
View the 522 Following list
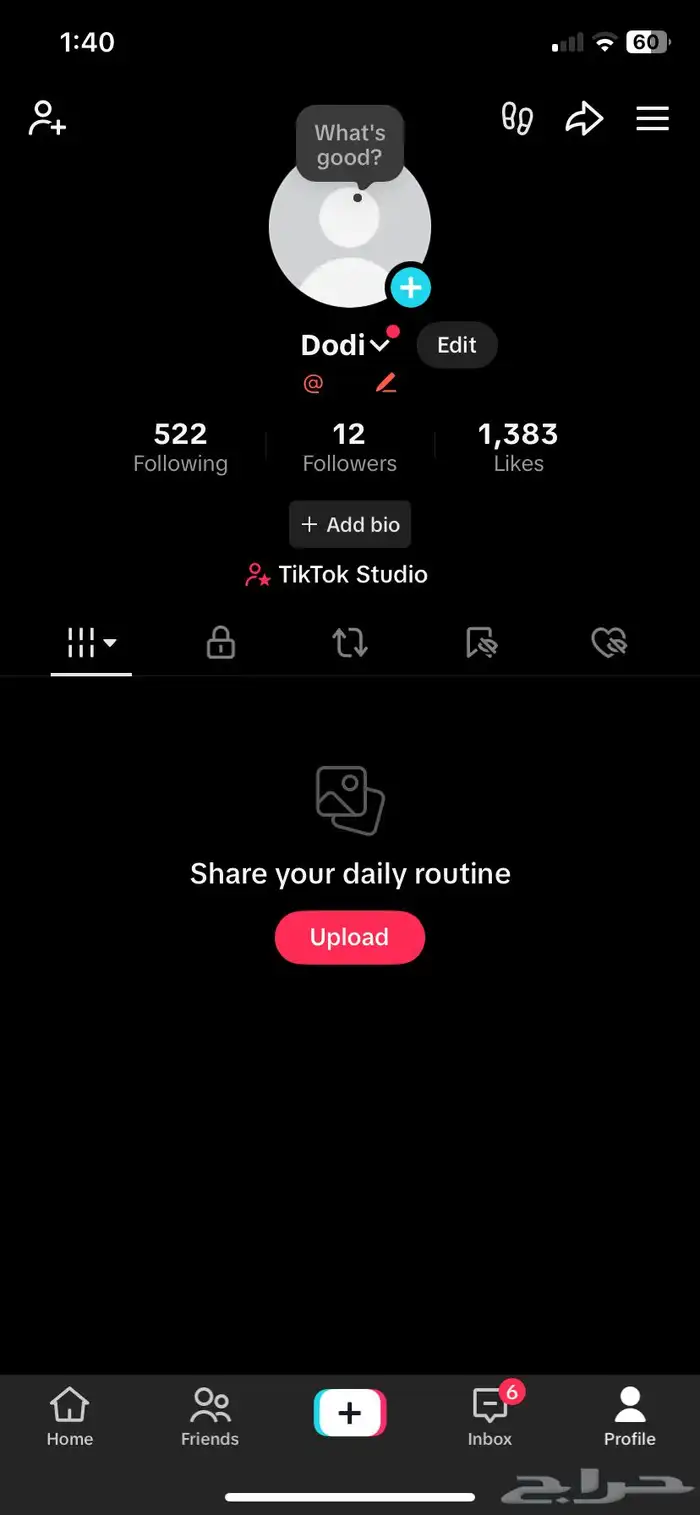coord(180,446)
